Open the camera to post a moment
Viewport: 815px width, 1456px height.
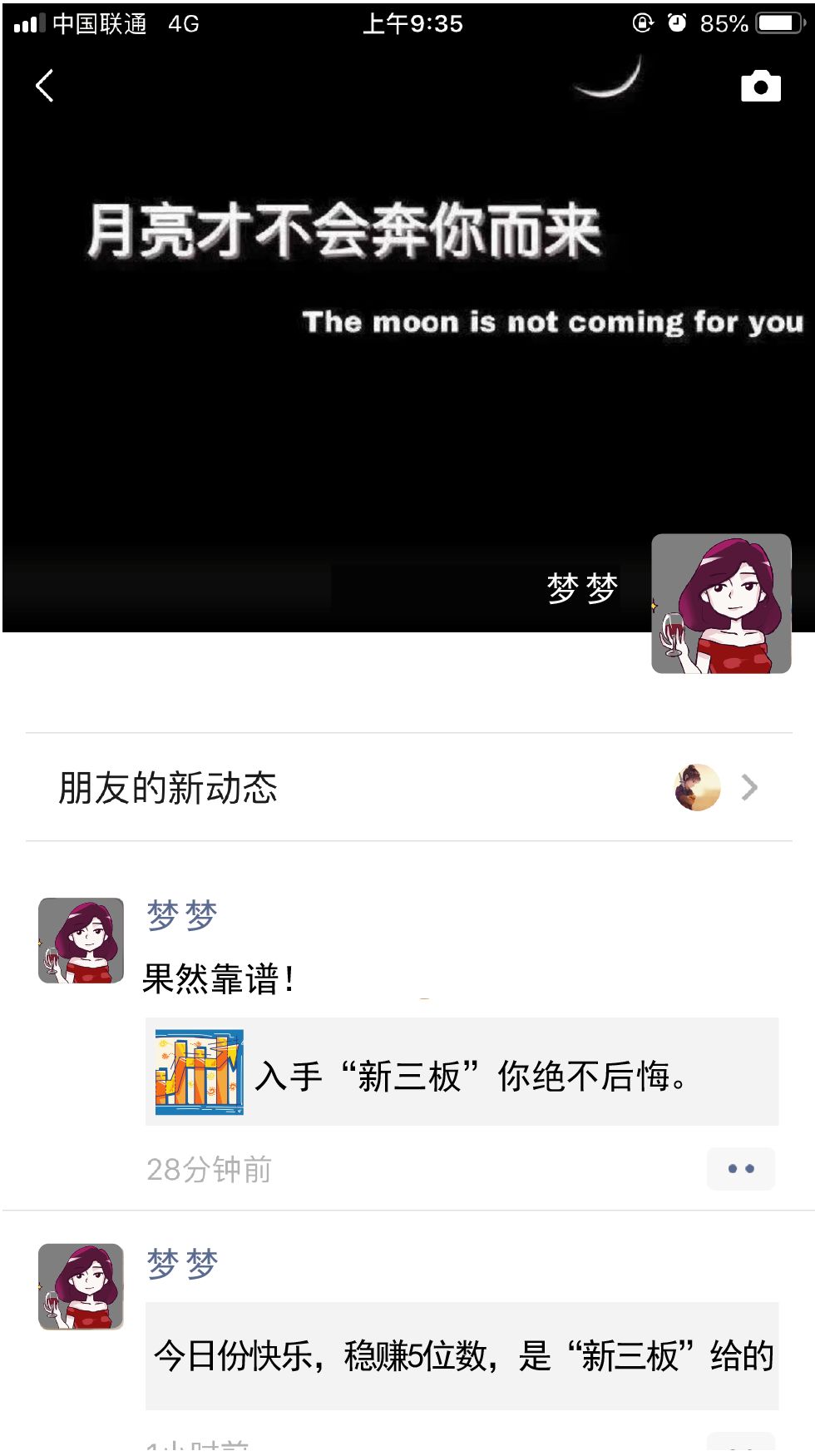(760, 87)
